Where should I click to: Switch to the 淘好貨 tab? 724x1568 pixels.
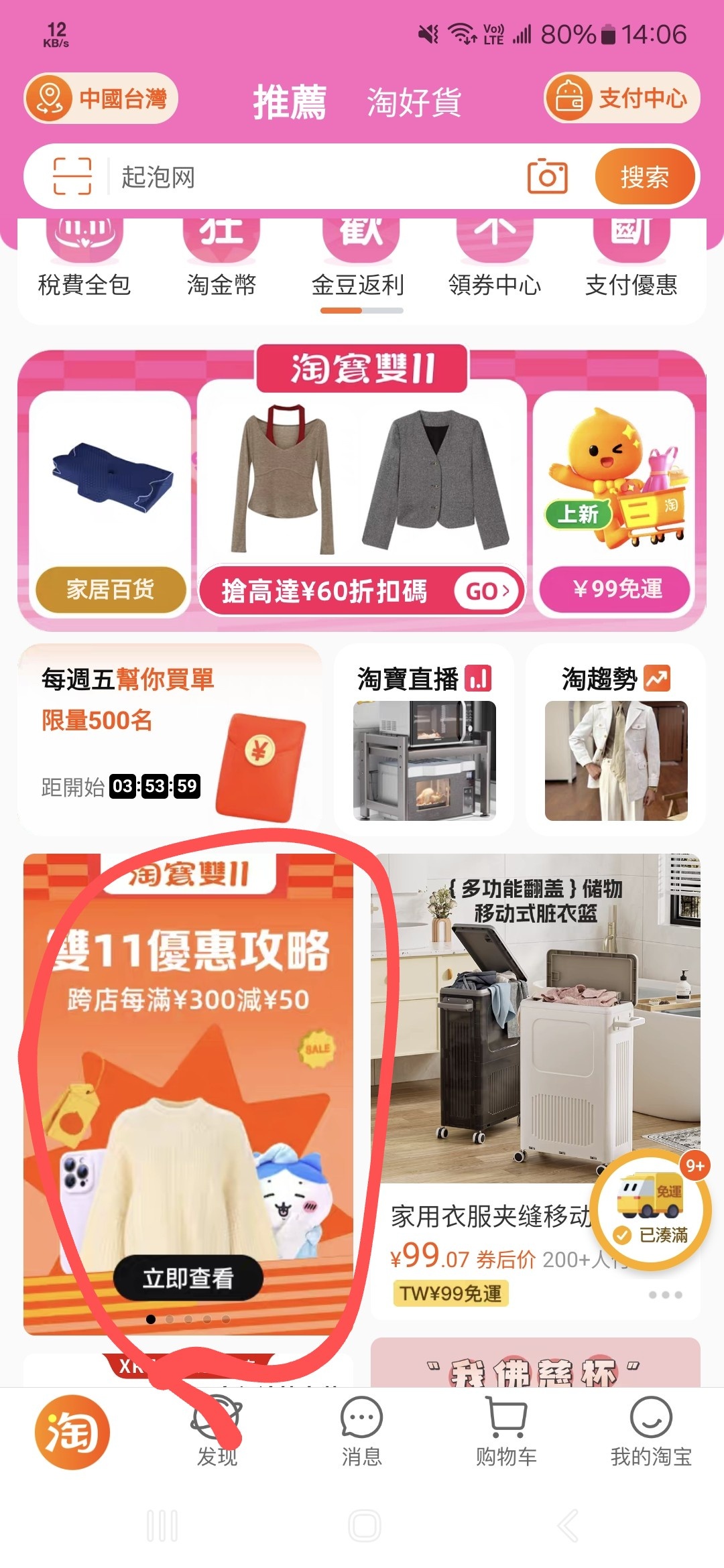pos(414,103)
